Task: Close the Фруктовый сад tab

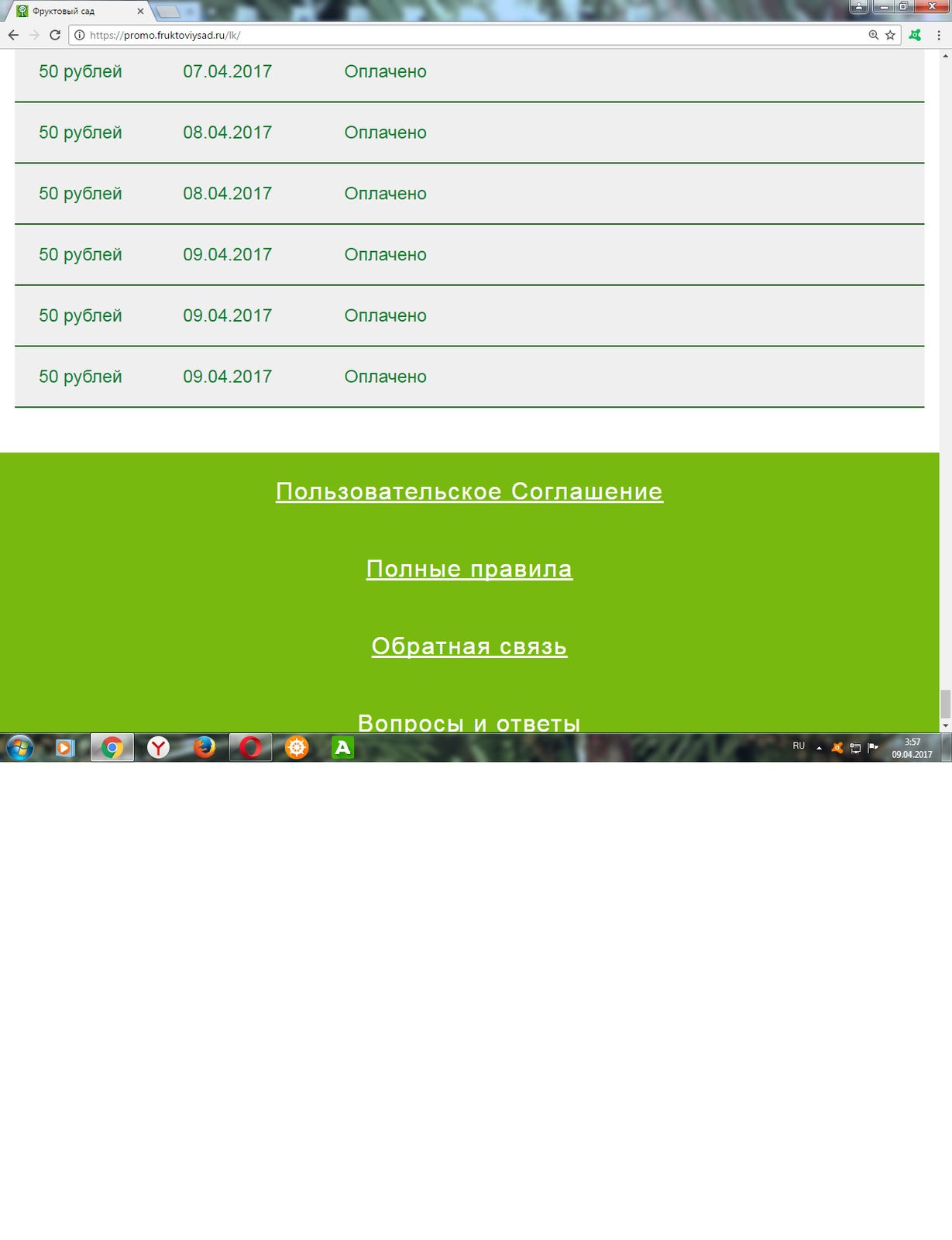Action: tap(140, 12)
